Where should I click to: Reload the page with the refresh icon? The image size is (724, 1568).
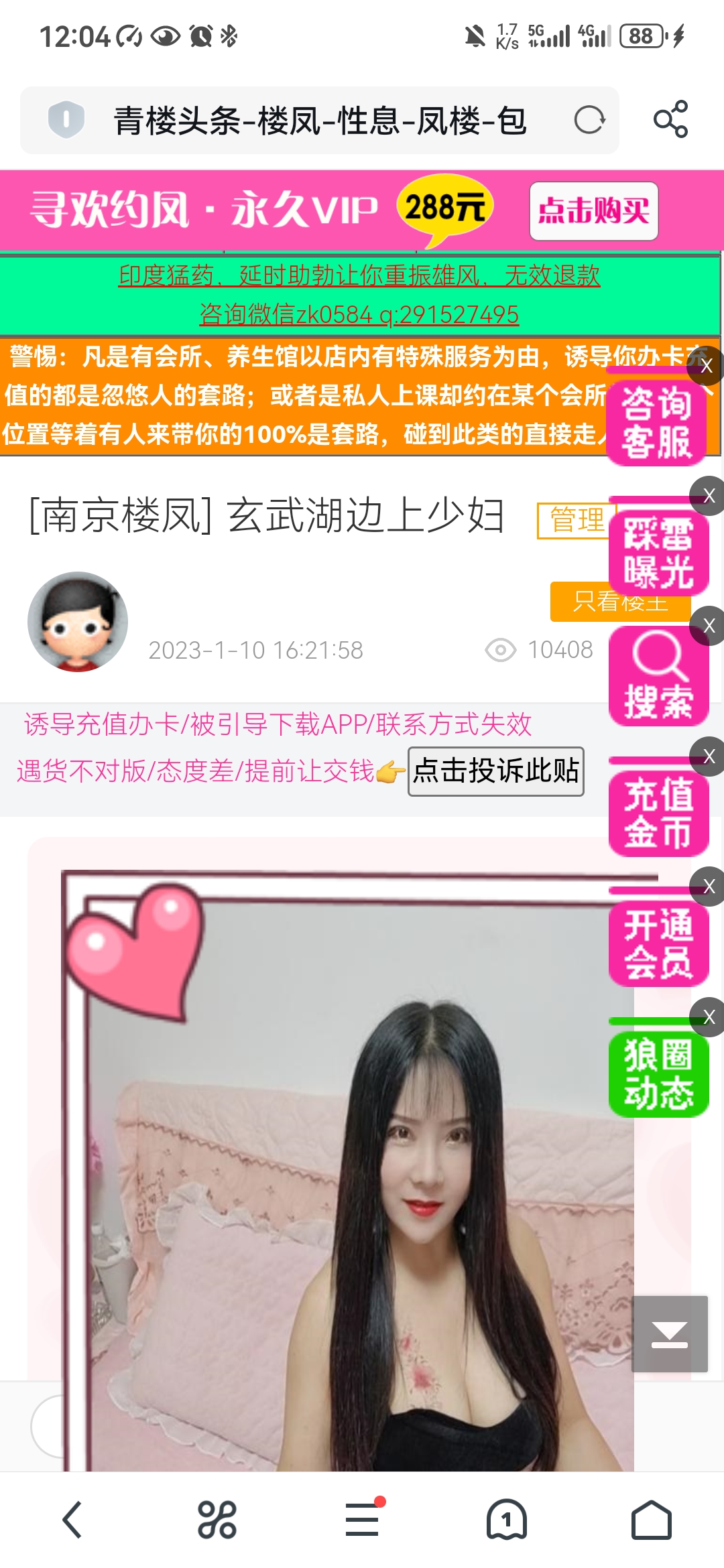pyautogui.click(x=590, y=121)
